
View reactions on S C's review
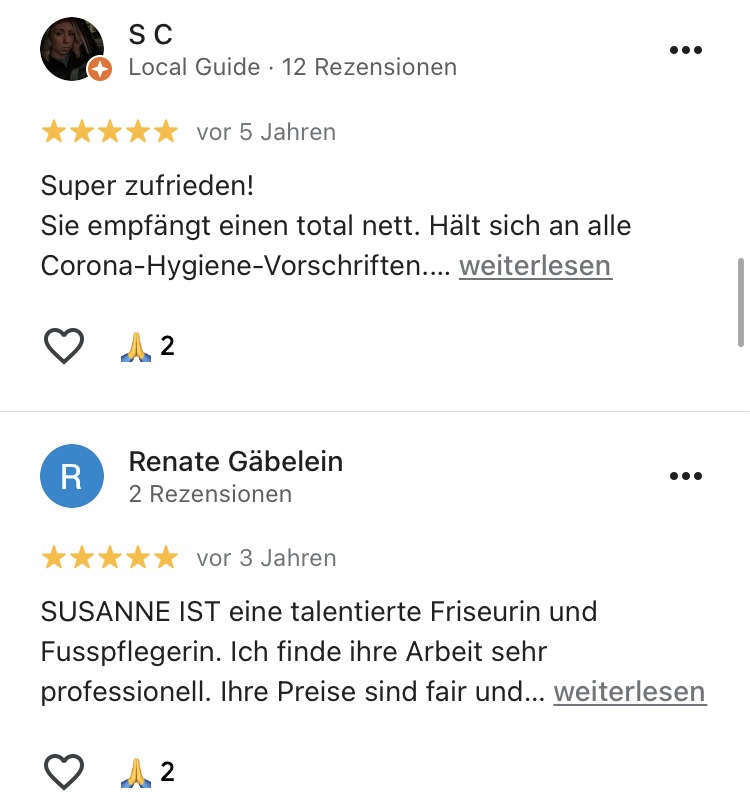click(x=147, y=346)
